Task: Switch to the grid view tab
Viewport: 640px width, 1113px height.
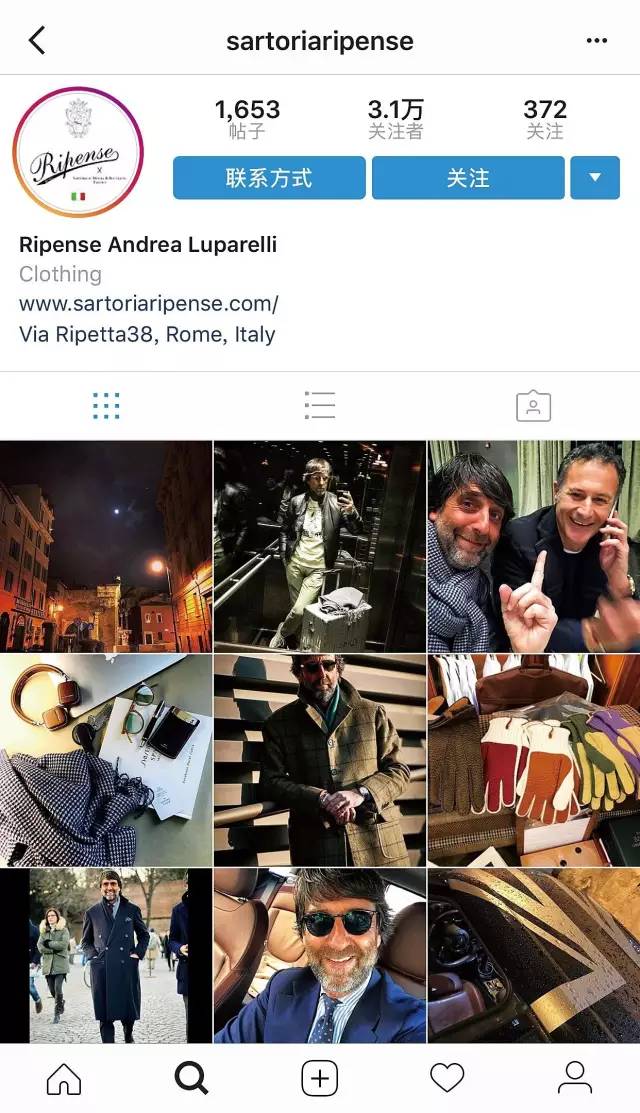Action: point(106,405)
